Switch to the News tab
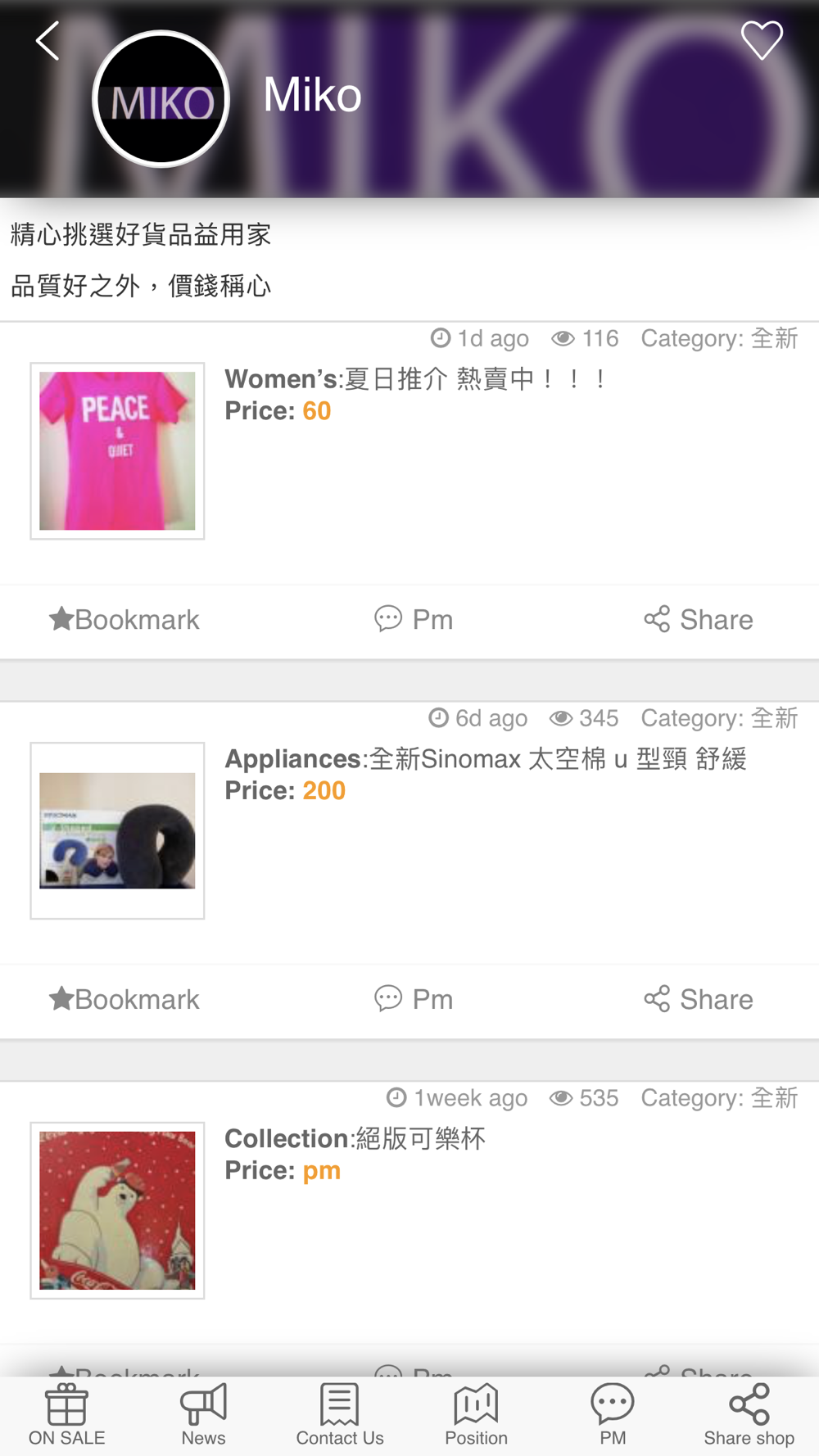The width and height of the screenshot is (819, 1456). [x=203, y=1415]
